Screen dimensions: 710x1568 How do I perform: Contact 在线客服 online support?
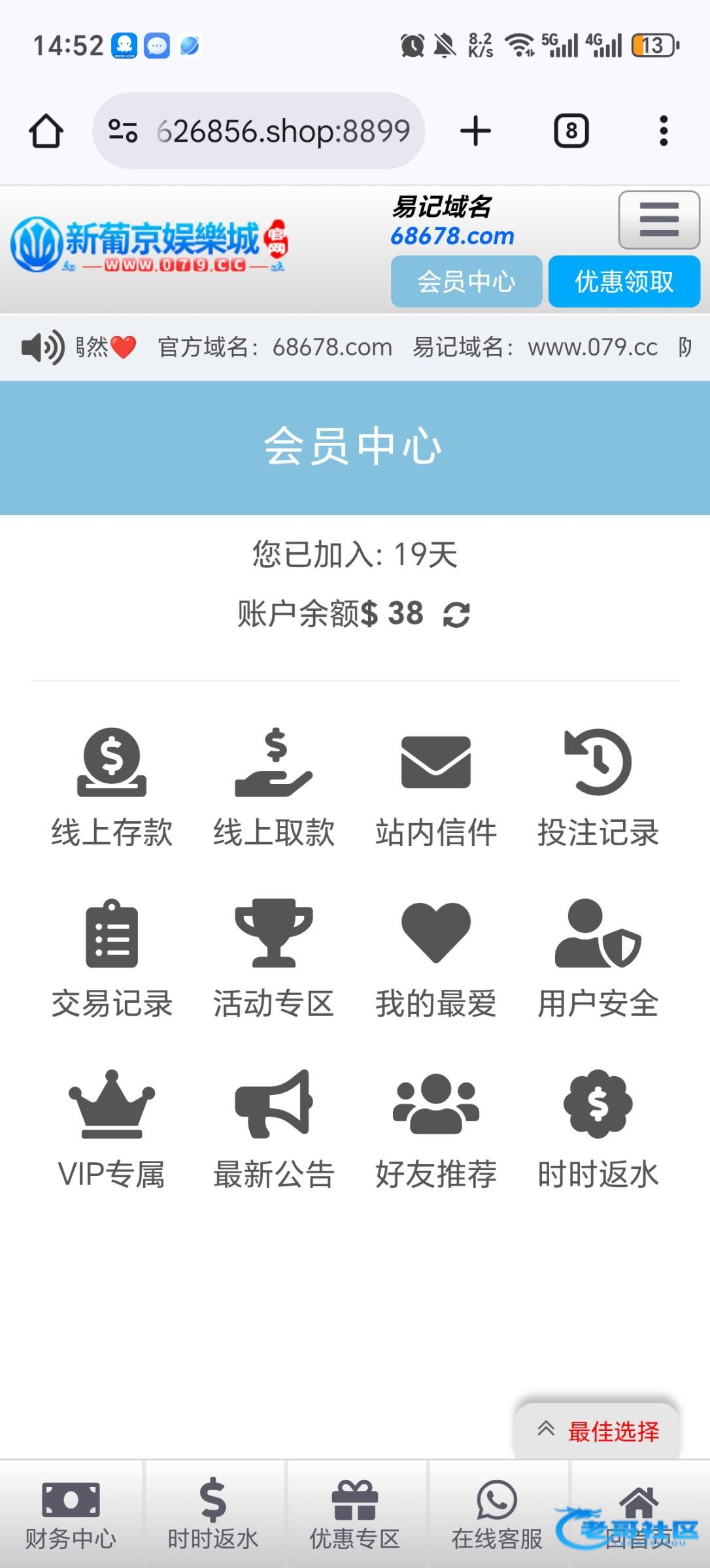pyautogui.click(x=497, y=1514)
